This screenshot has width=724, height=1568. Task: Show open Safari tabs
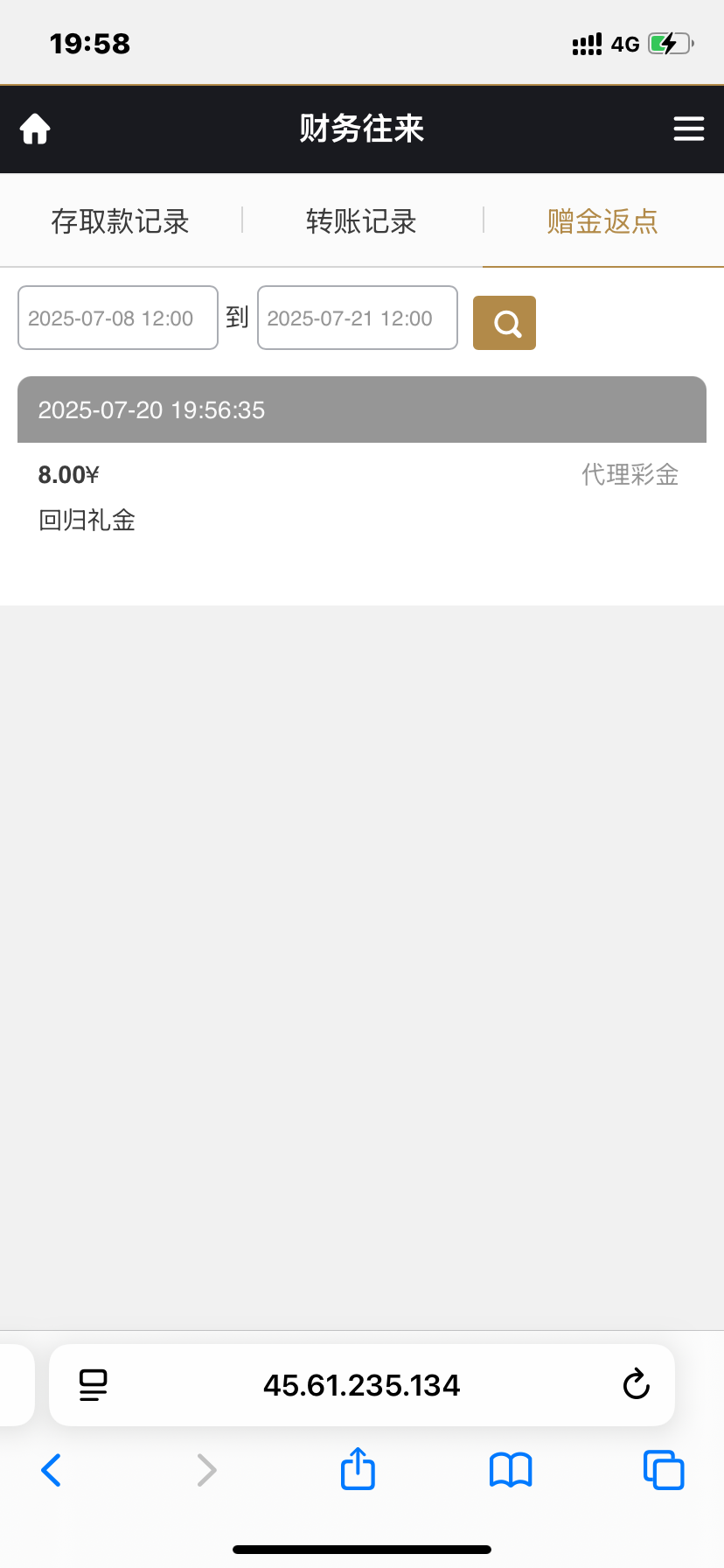coord(664,1470)
